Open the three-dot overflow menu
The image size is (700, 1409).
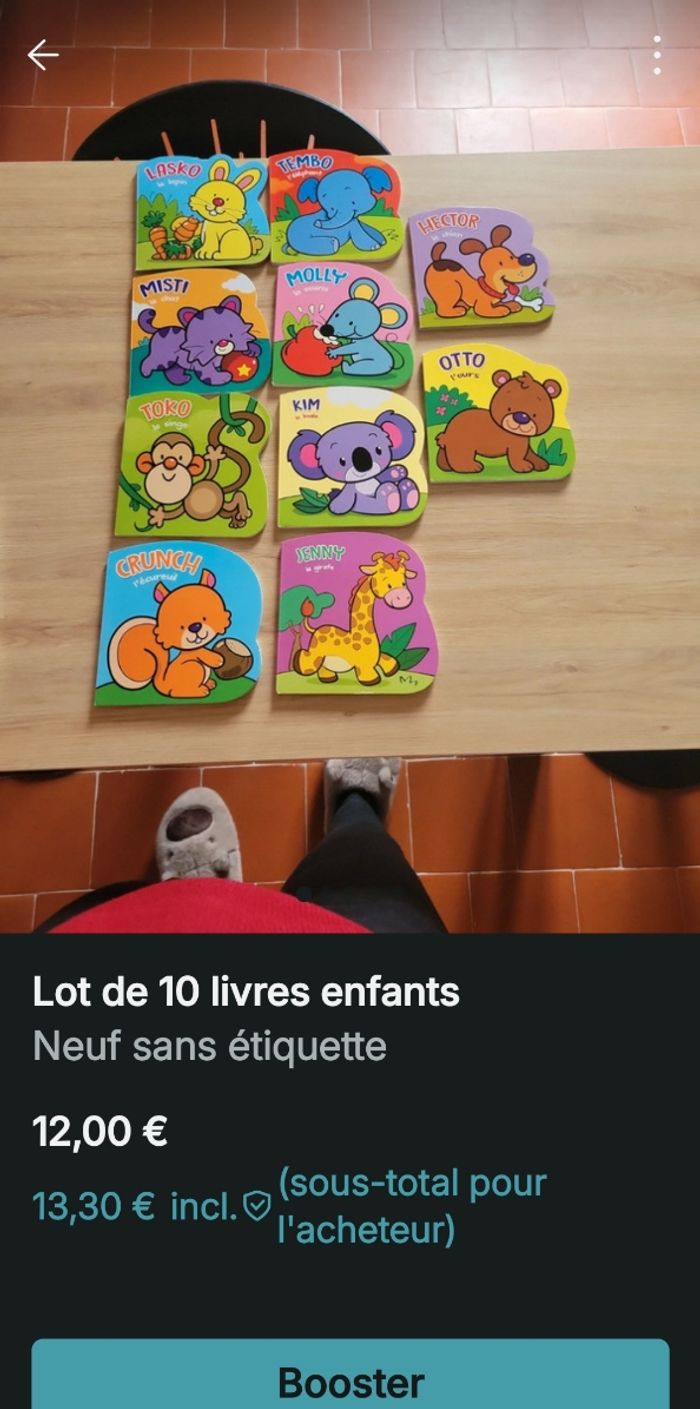[657, 55]
